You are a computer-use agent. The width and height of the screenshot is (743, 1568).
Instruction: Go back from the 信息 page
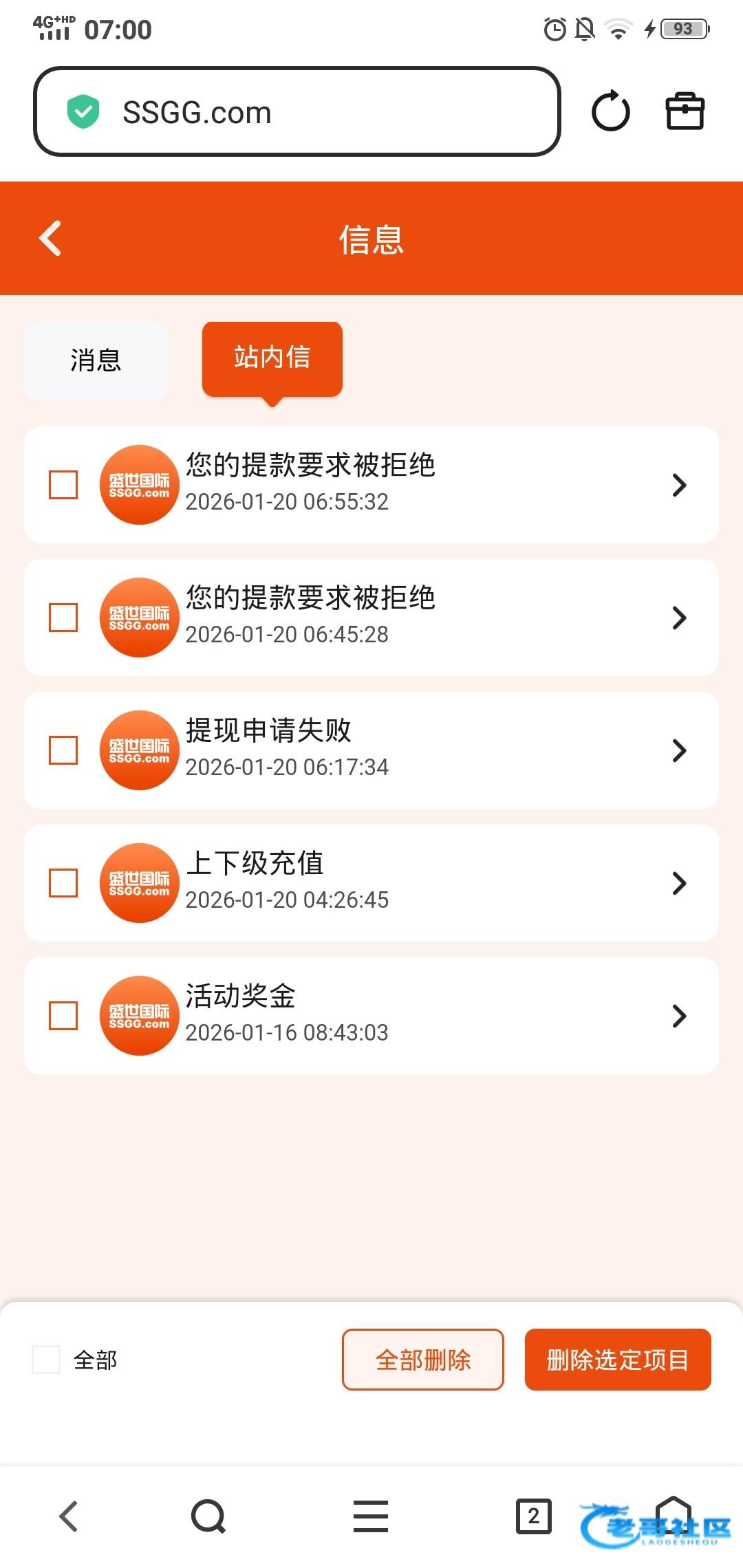point(50,239)
